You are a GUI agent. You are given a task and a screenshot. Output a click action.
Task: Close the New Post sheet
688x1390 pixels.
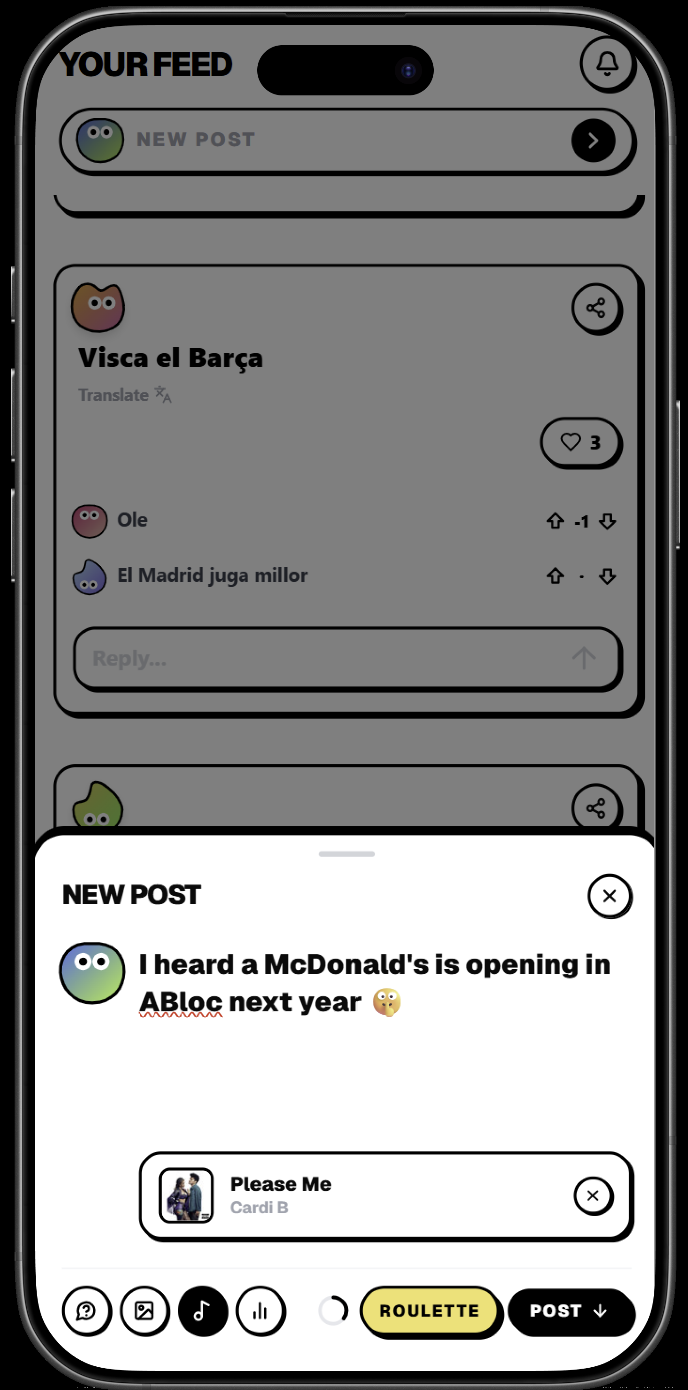point(609,896)
